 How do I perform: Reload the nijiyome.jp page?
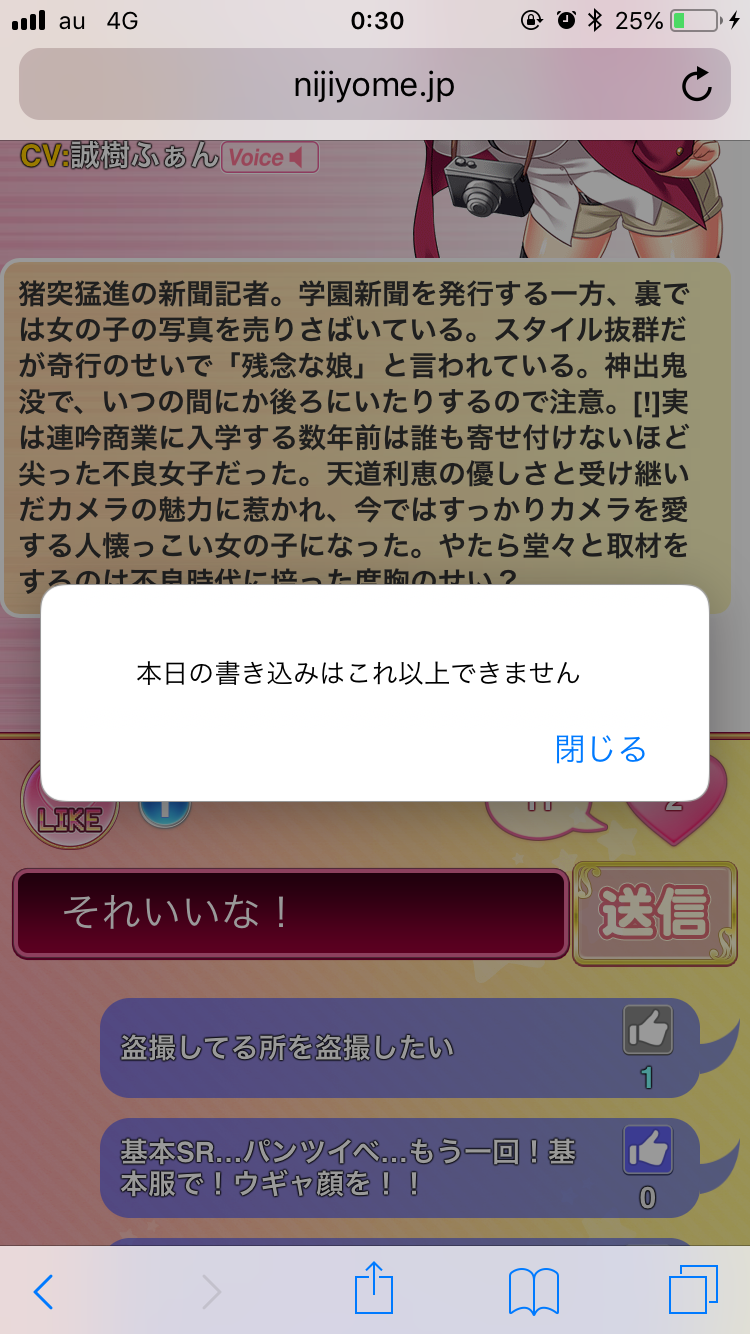click(x=696, y=85)
